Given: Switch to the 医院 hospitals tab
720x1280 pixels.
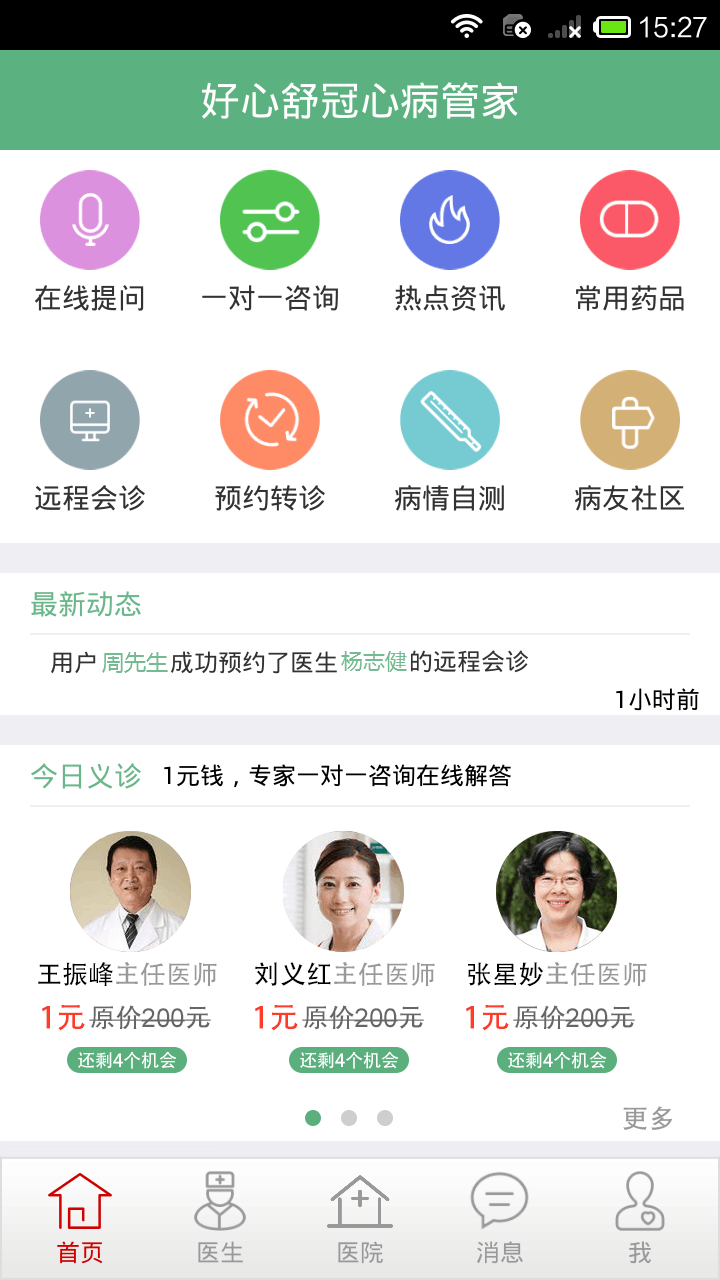Looking at the screenshot, I should [360, 1218].
